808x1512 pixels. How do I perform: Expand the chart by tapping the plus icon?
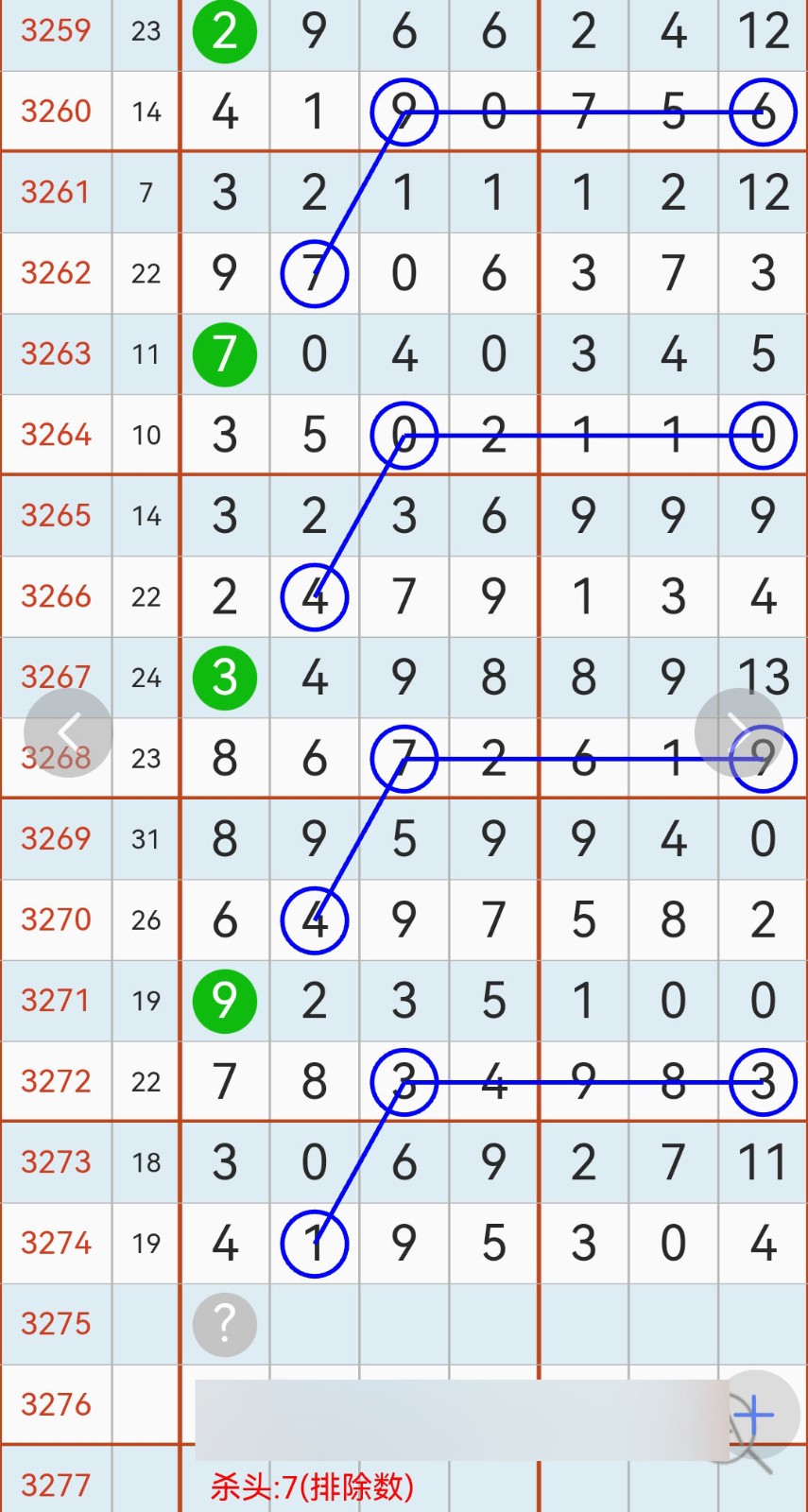[x=754, y=1413]
